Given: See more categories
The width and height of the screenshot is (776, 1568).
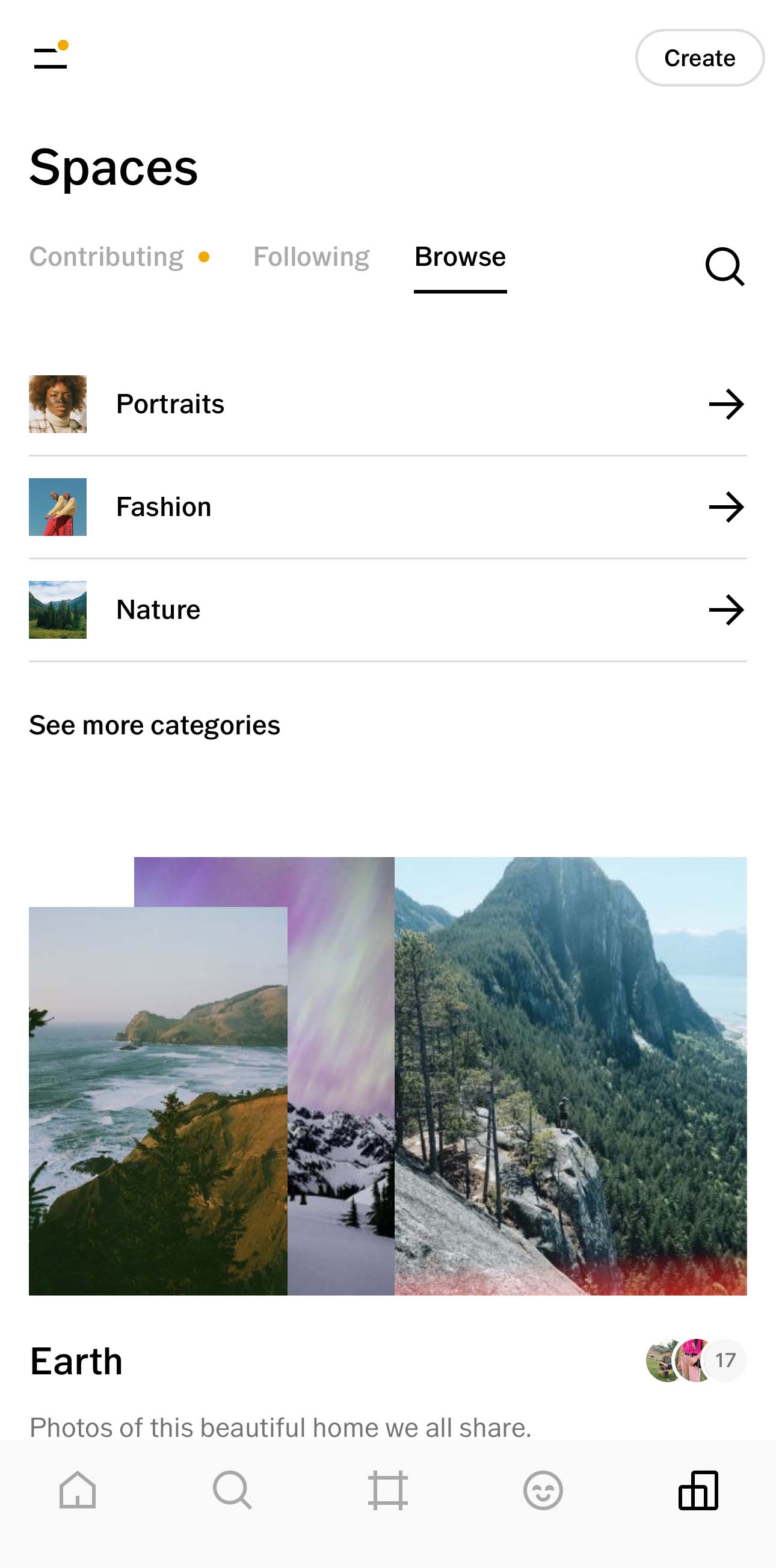Looking at the screenshot, I should 155,725.
